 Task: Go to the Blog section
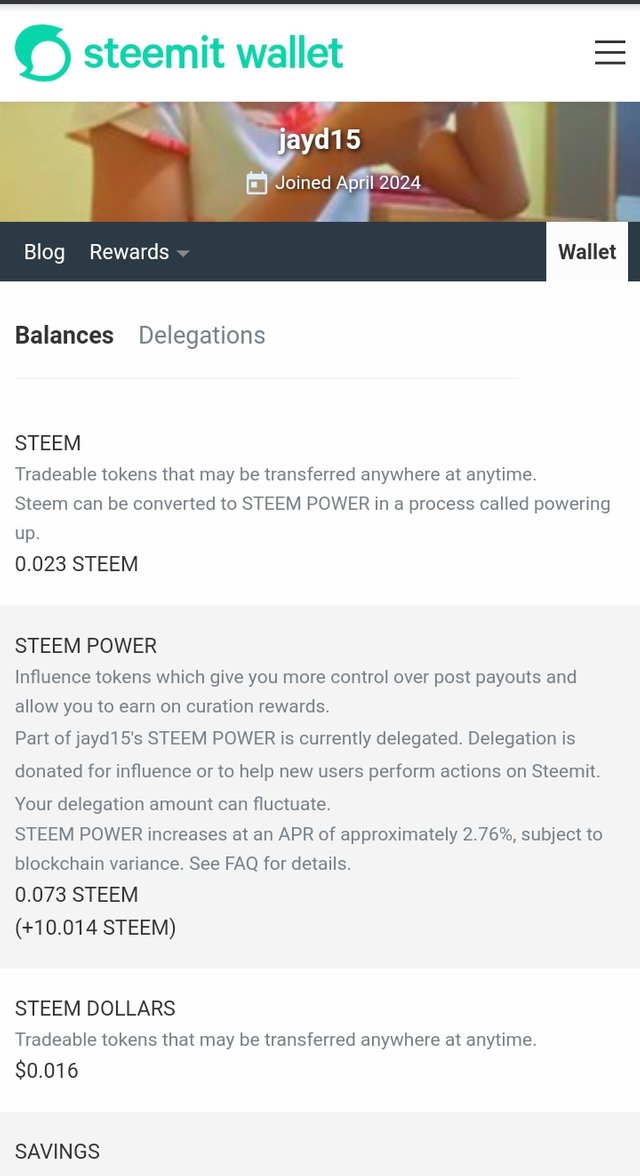[44, 252]
